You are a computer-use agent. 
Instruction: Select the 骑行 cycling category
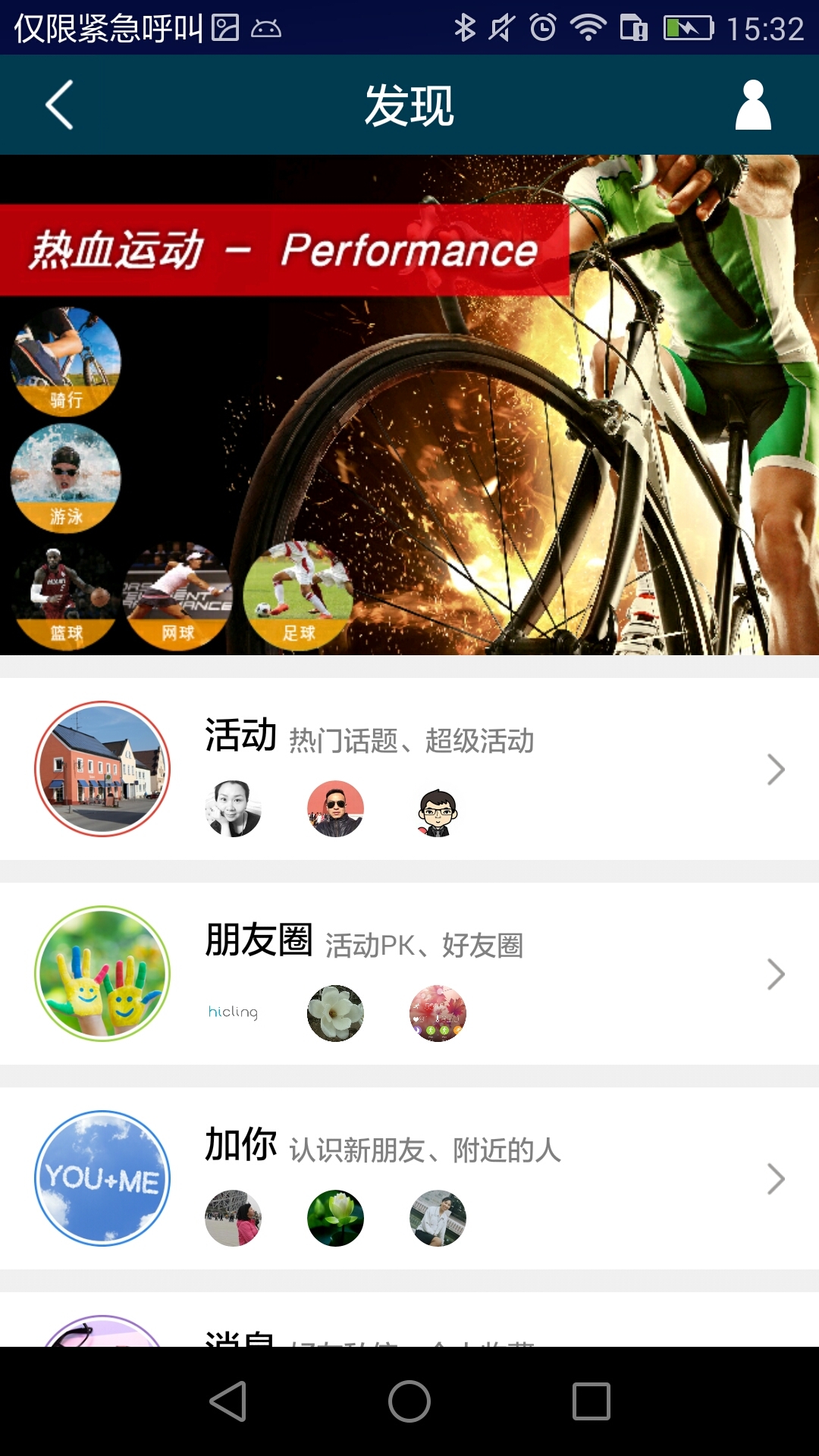(x=66, y=362)
